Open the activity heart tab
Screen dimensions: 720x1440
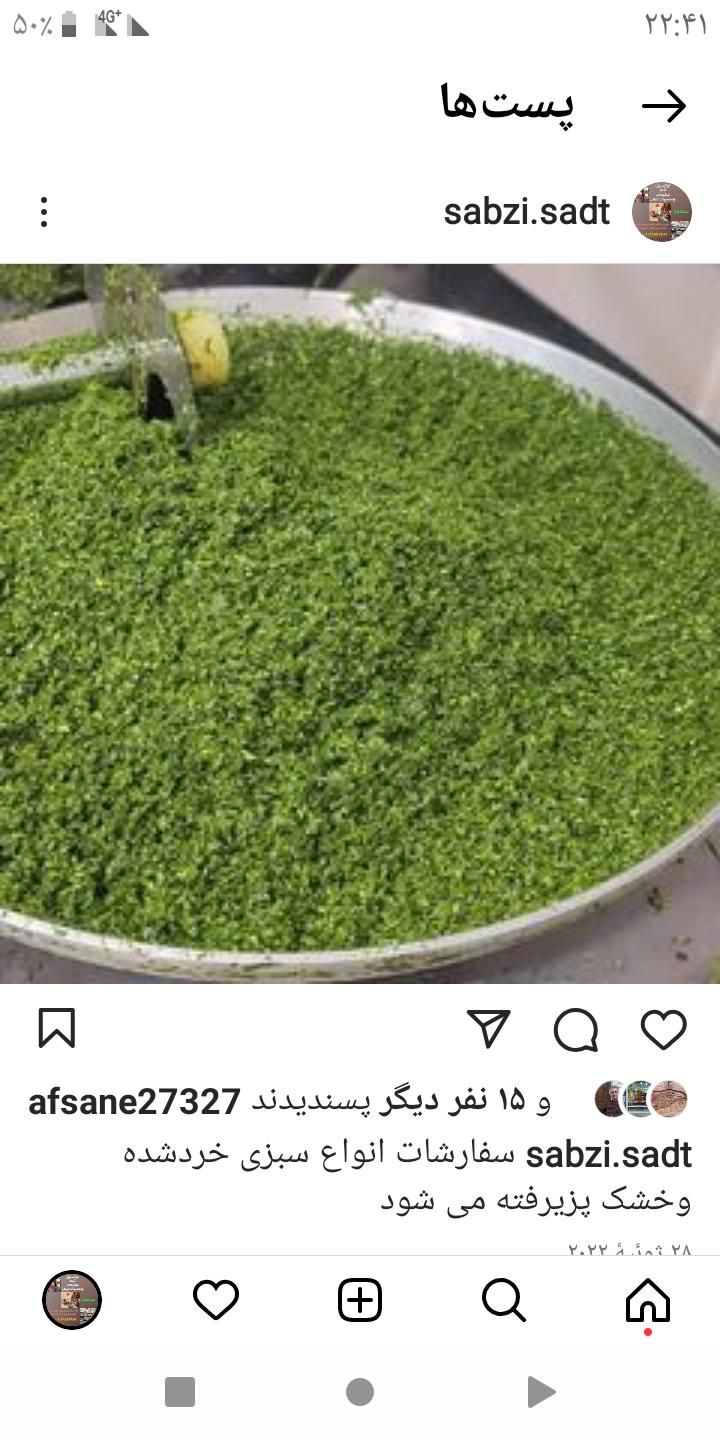click(x=216, y=1300)
